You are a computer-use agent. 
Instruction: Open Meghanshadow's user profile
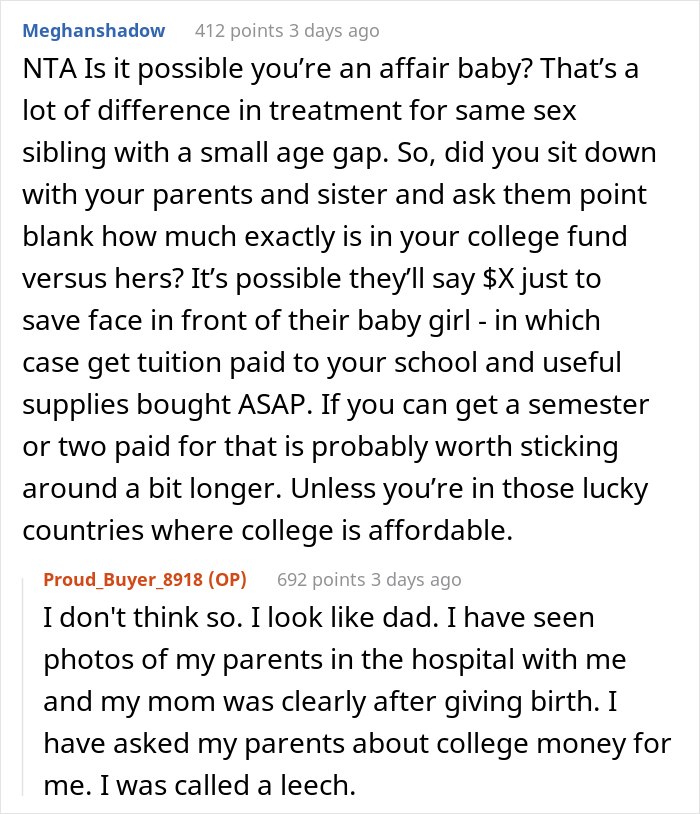(93, 30)
